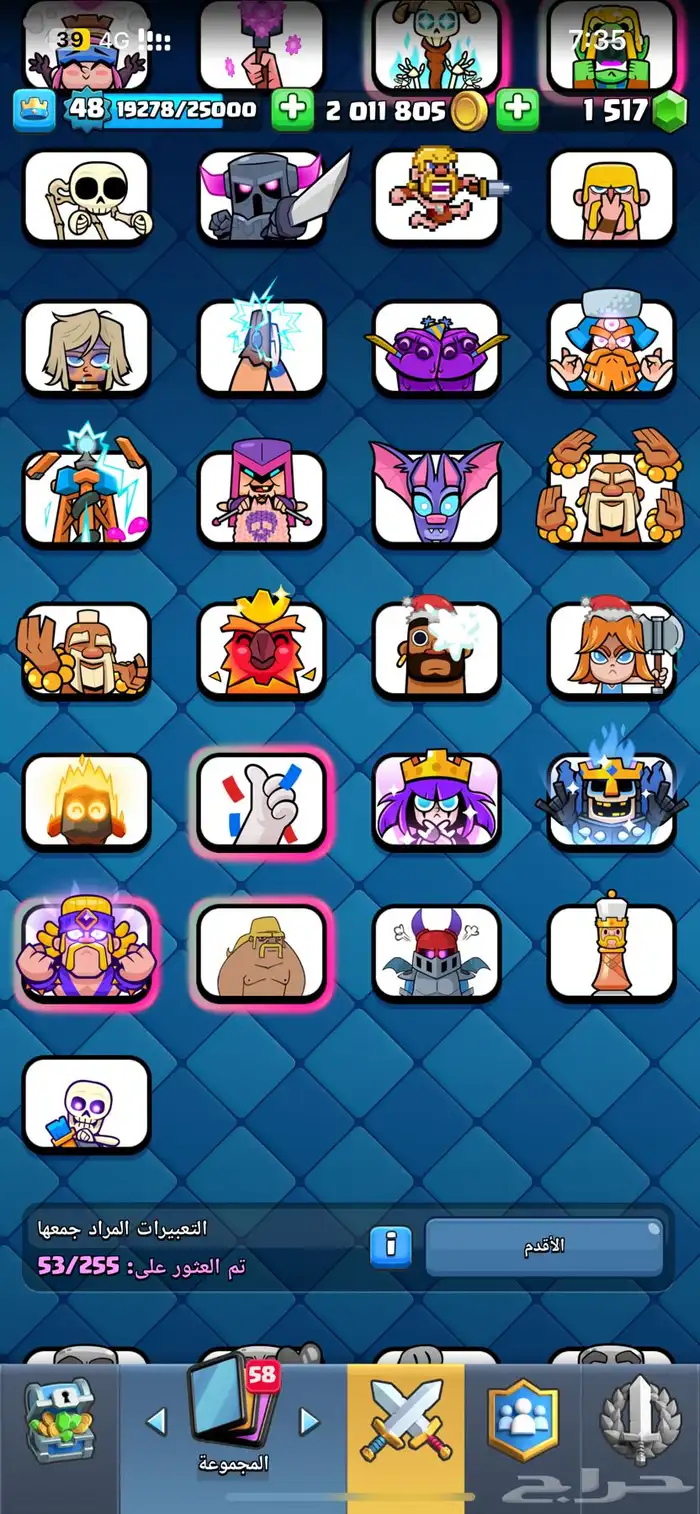Open the P.E.K.K.A with sword emote

[x=262, y=196]
